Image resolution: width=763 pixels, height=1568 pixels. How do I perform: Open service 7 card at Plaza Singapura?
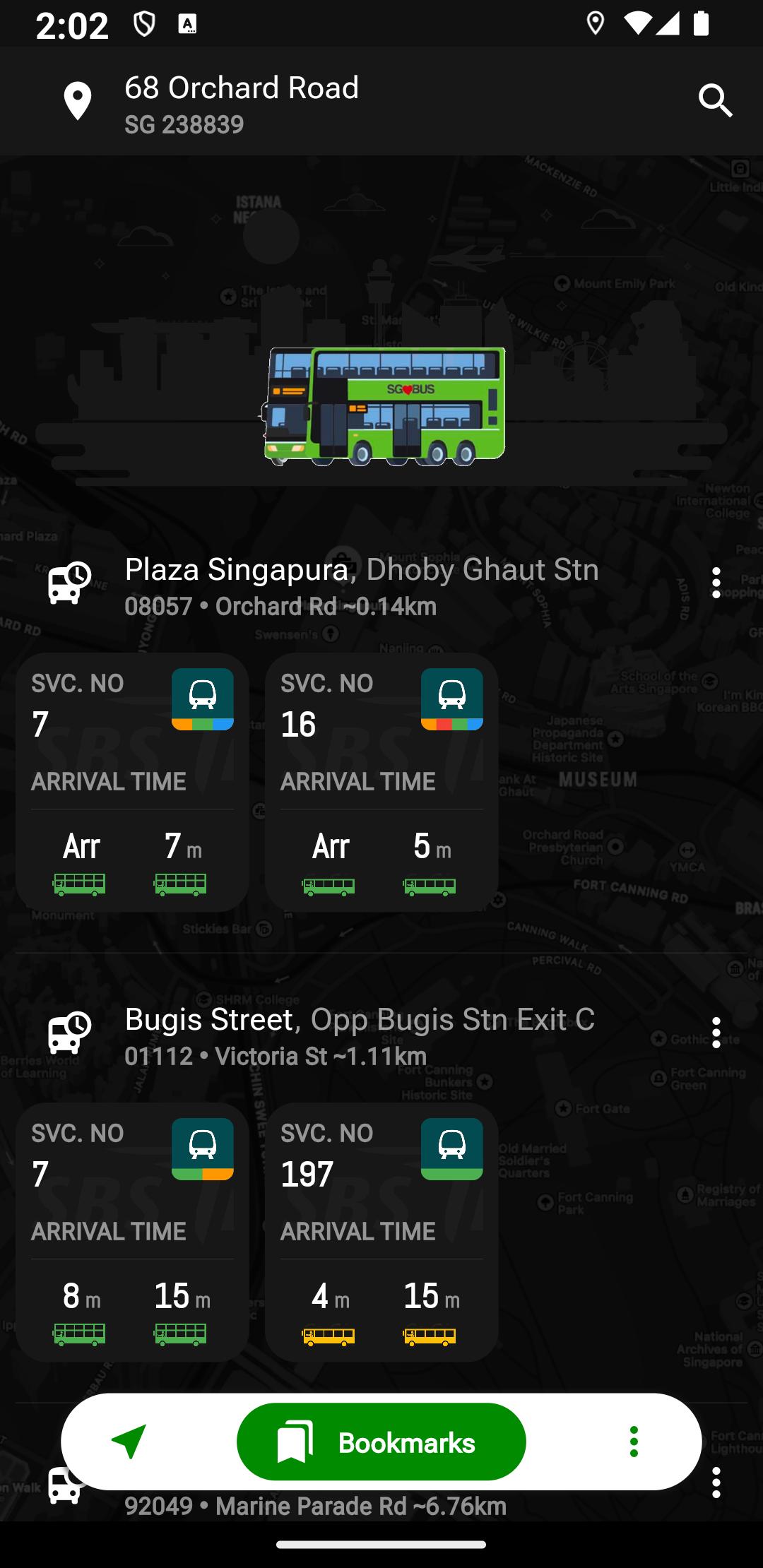click(132, 782)
